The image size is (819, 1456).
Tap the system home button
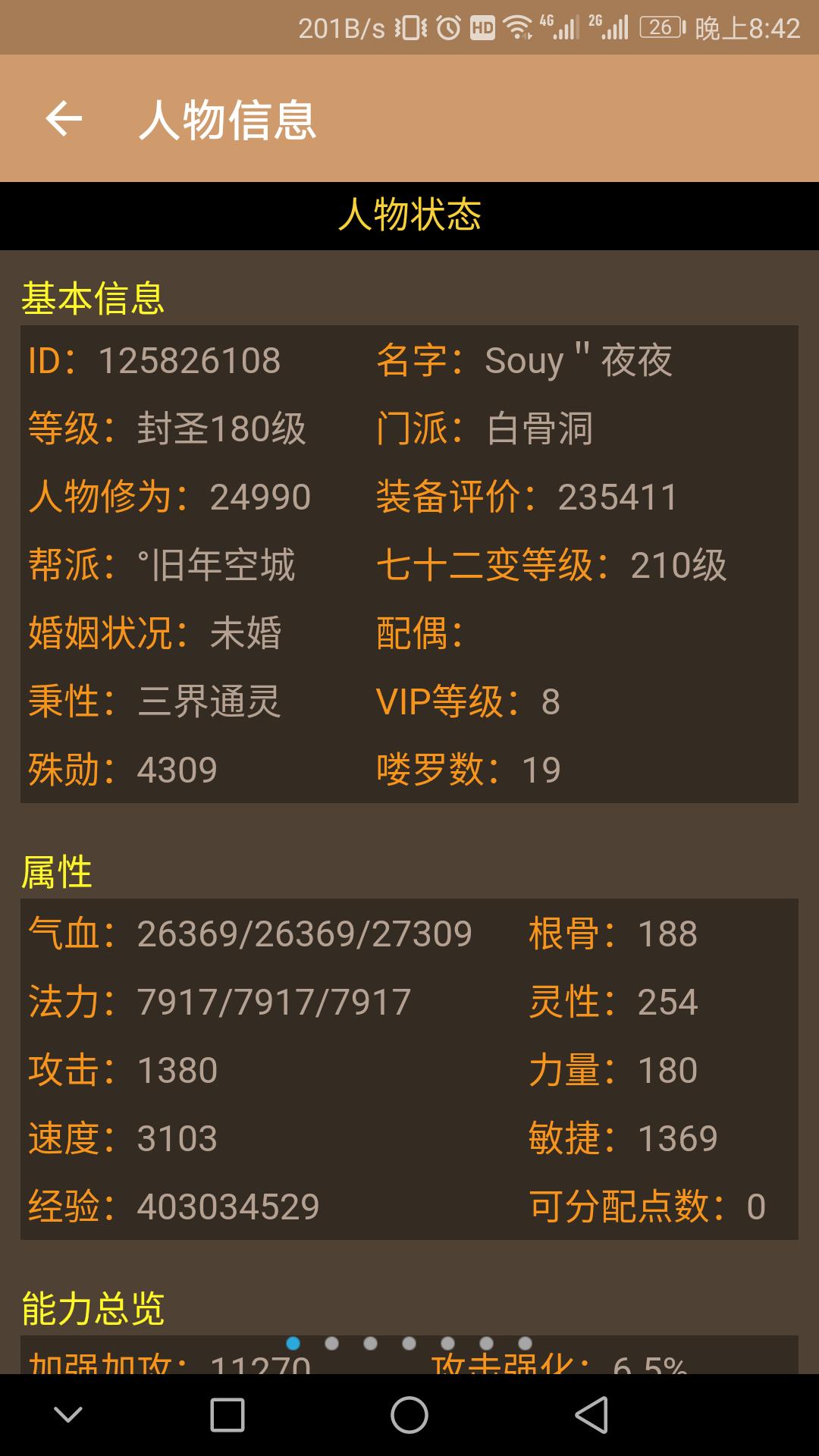[409, 1415]
